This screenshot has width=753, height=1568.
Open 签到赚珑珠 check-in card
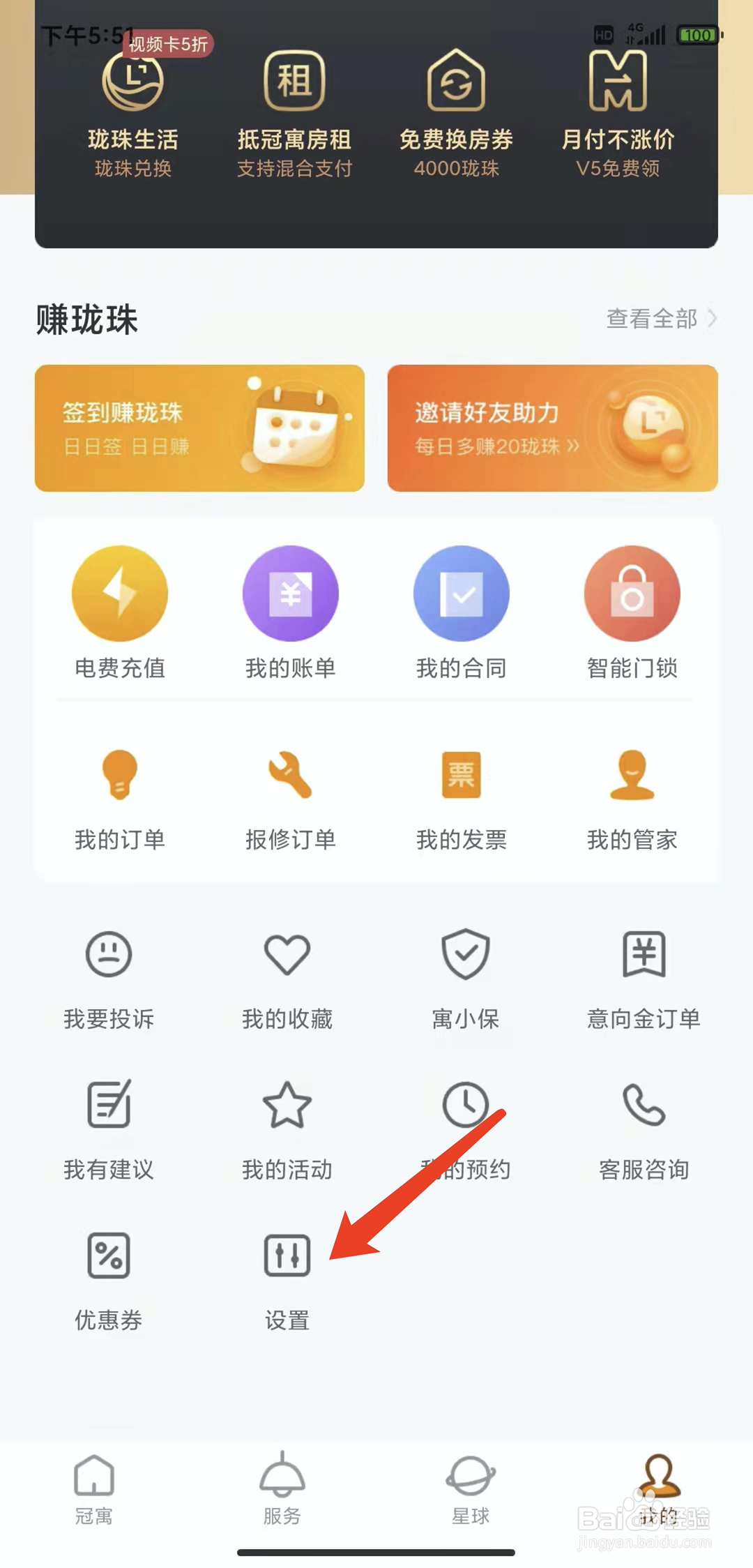tap(199, 428)
